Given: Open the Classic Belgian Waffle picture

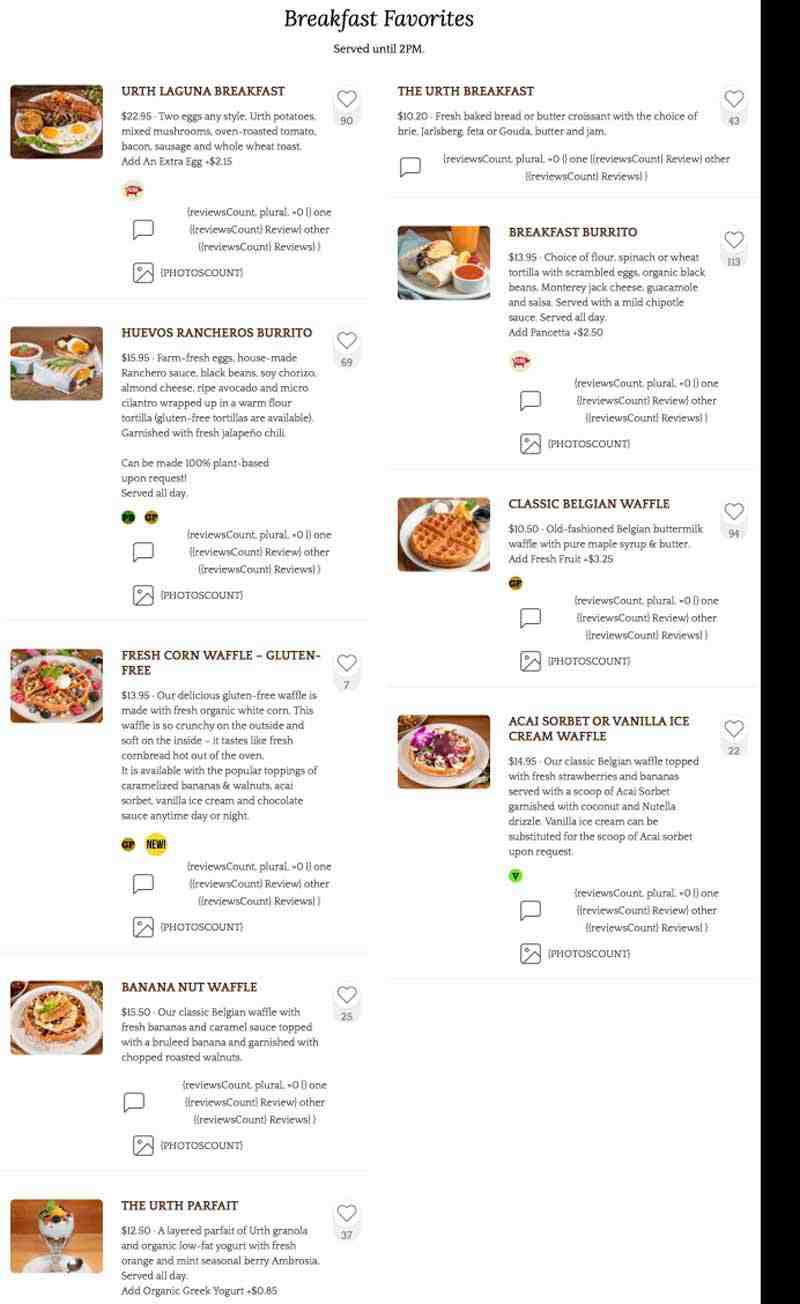Looking at the screenshot, I should (444, 535).
